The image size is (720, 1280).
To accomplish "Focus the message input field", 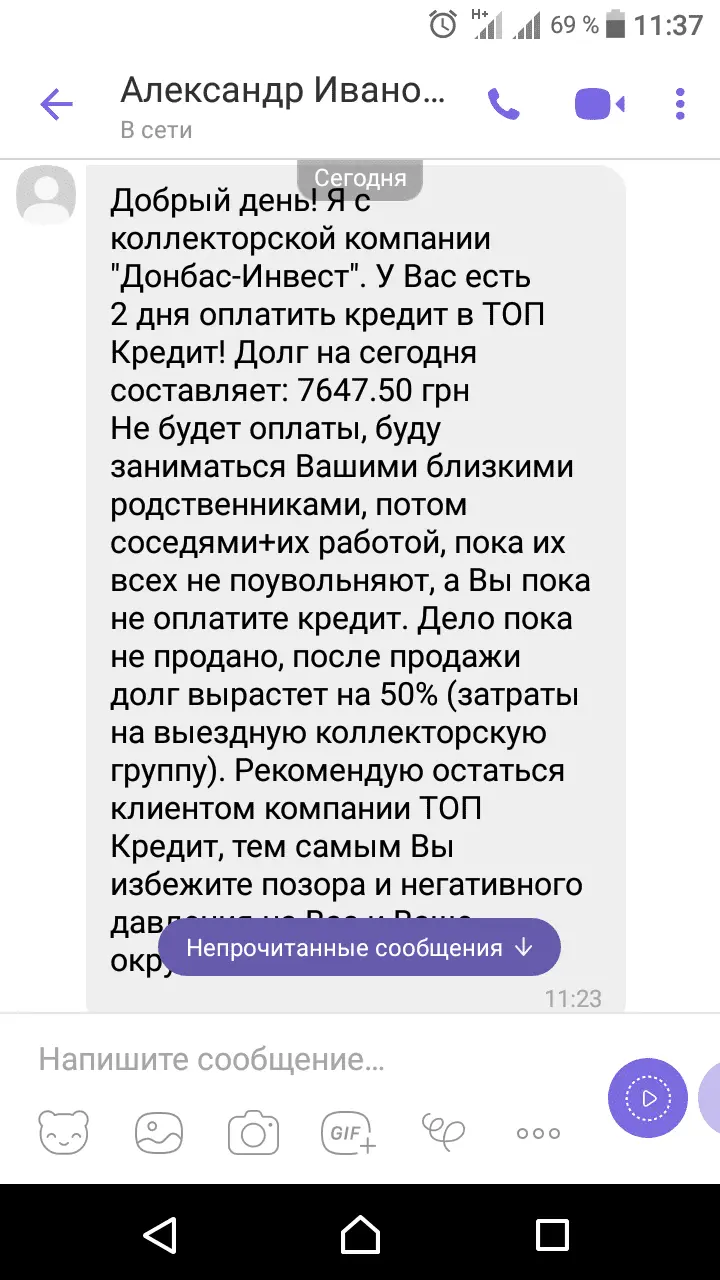I will click(300, 1059).
